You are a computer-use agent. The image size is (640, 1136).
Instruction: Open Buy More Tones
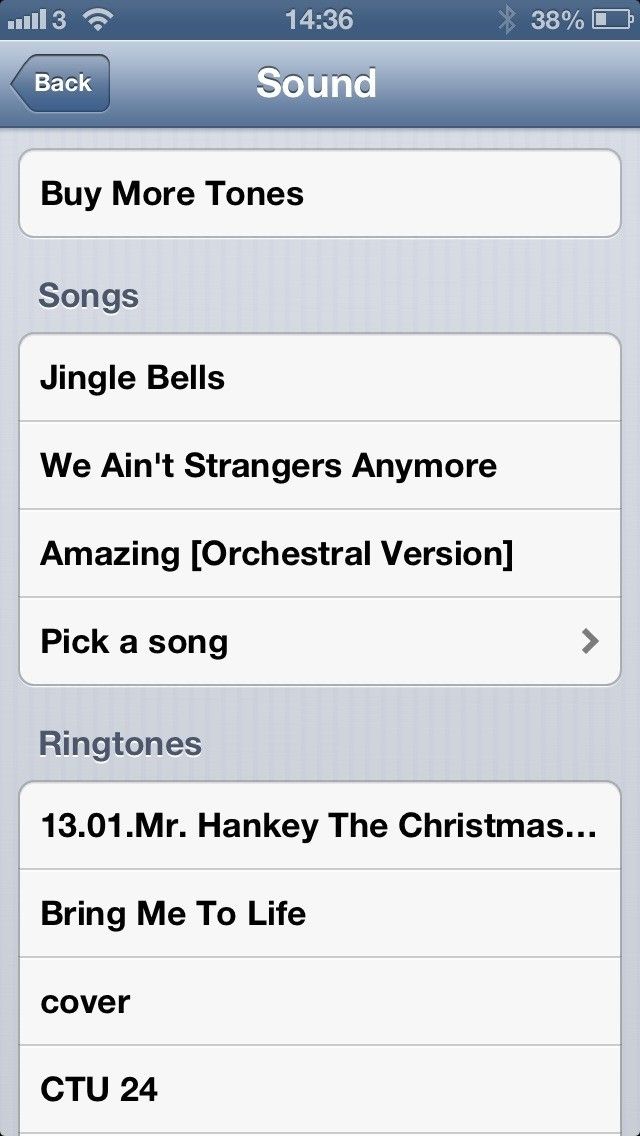(x=320, y=194)
